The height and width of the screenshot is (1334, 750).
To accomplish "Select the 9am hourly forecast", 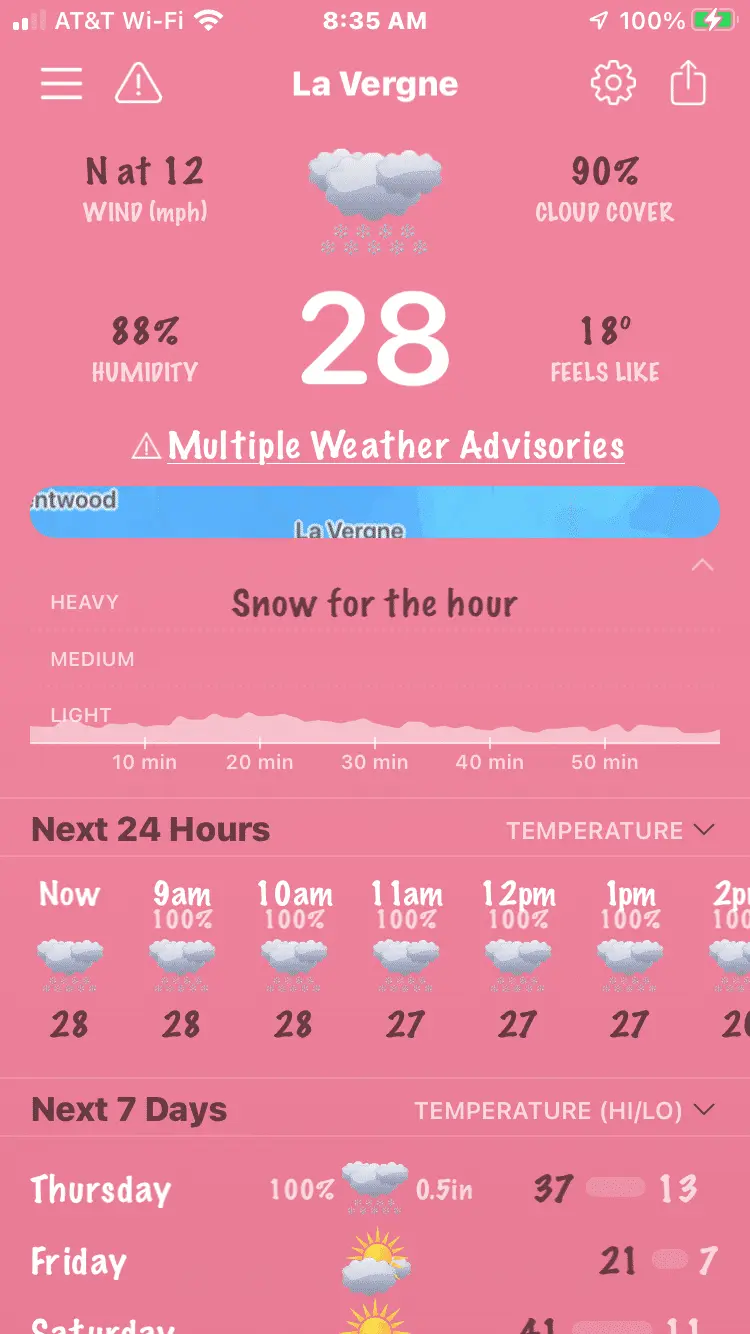I will [x=182, y=960].
